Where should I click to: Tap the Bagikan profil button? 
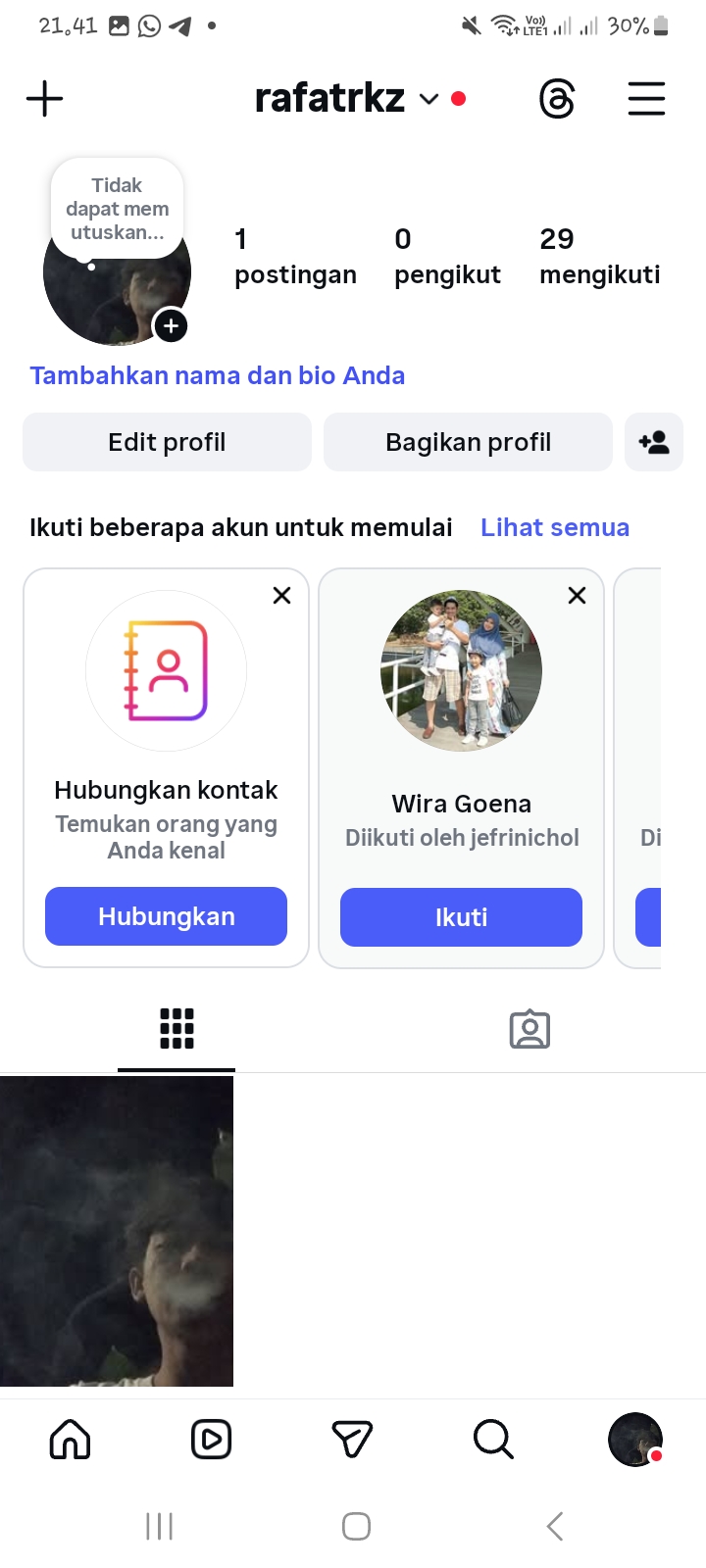[468, 442]
